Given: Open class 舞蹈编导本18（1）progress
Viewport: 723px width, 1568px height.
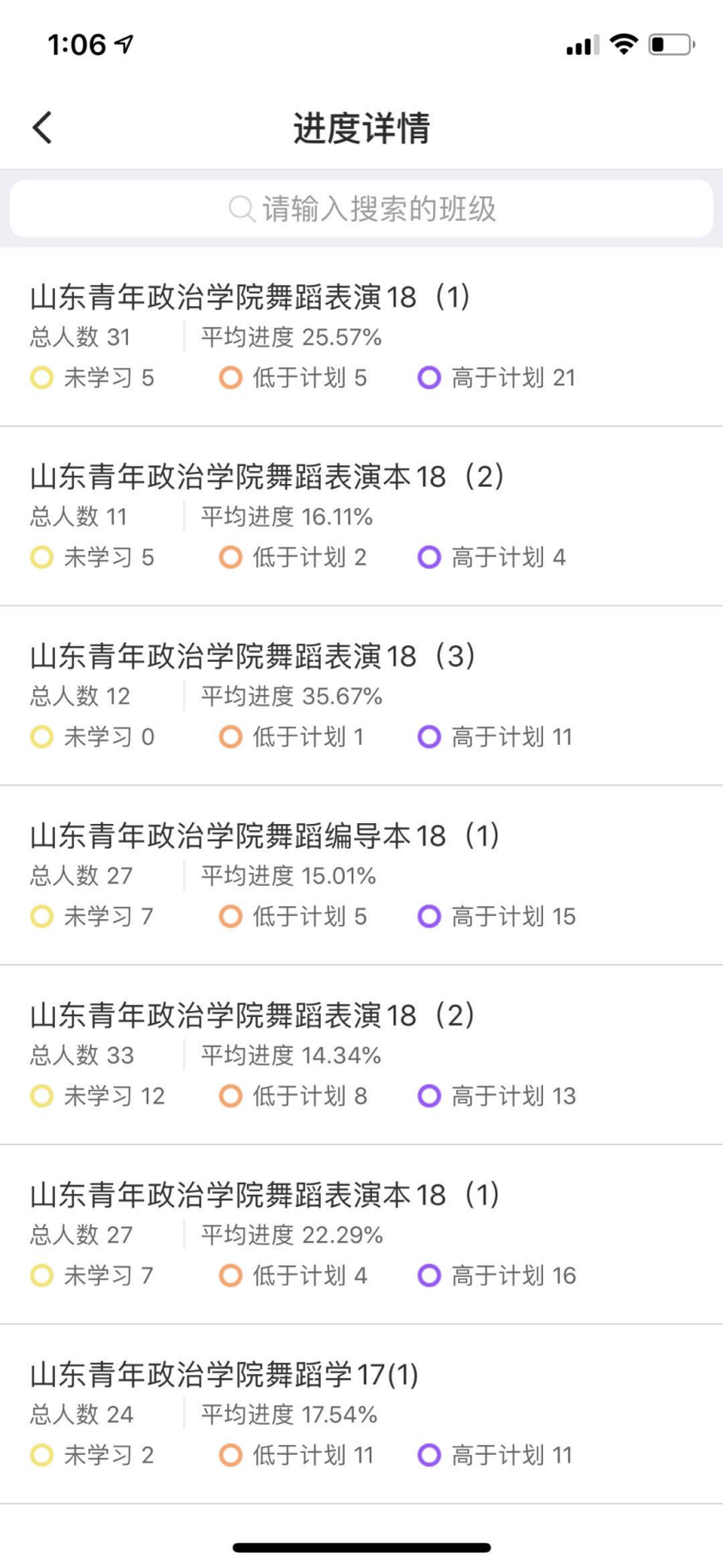Looking at the screenshot, I should click(x=361, y=875).
